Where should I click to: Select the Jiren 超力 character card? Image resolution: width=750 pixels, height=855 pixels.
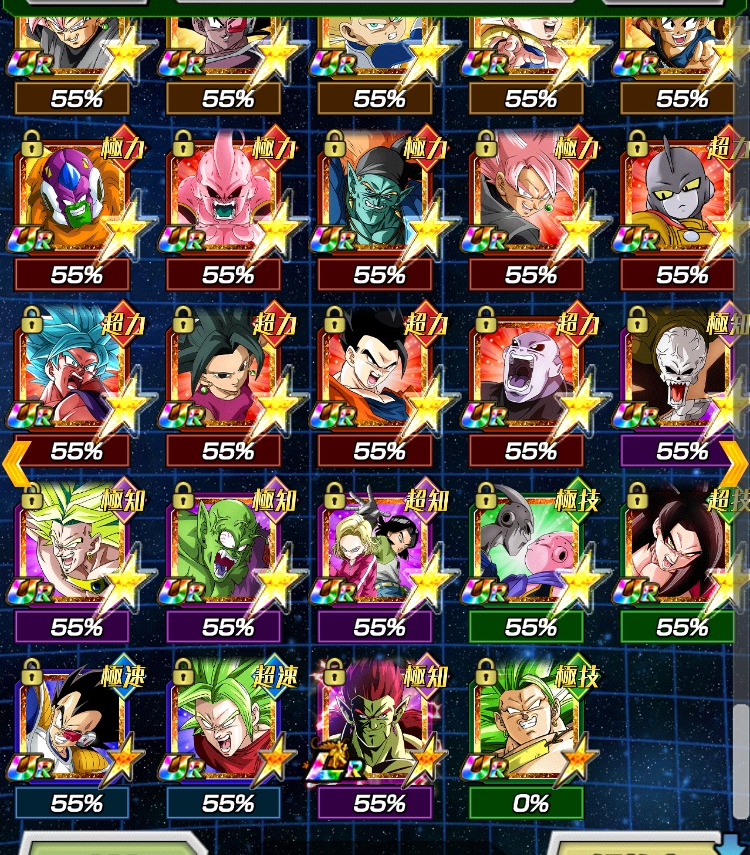point(526,372)
